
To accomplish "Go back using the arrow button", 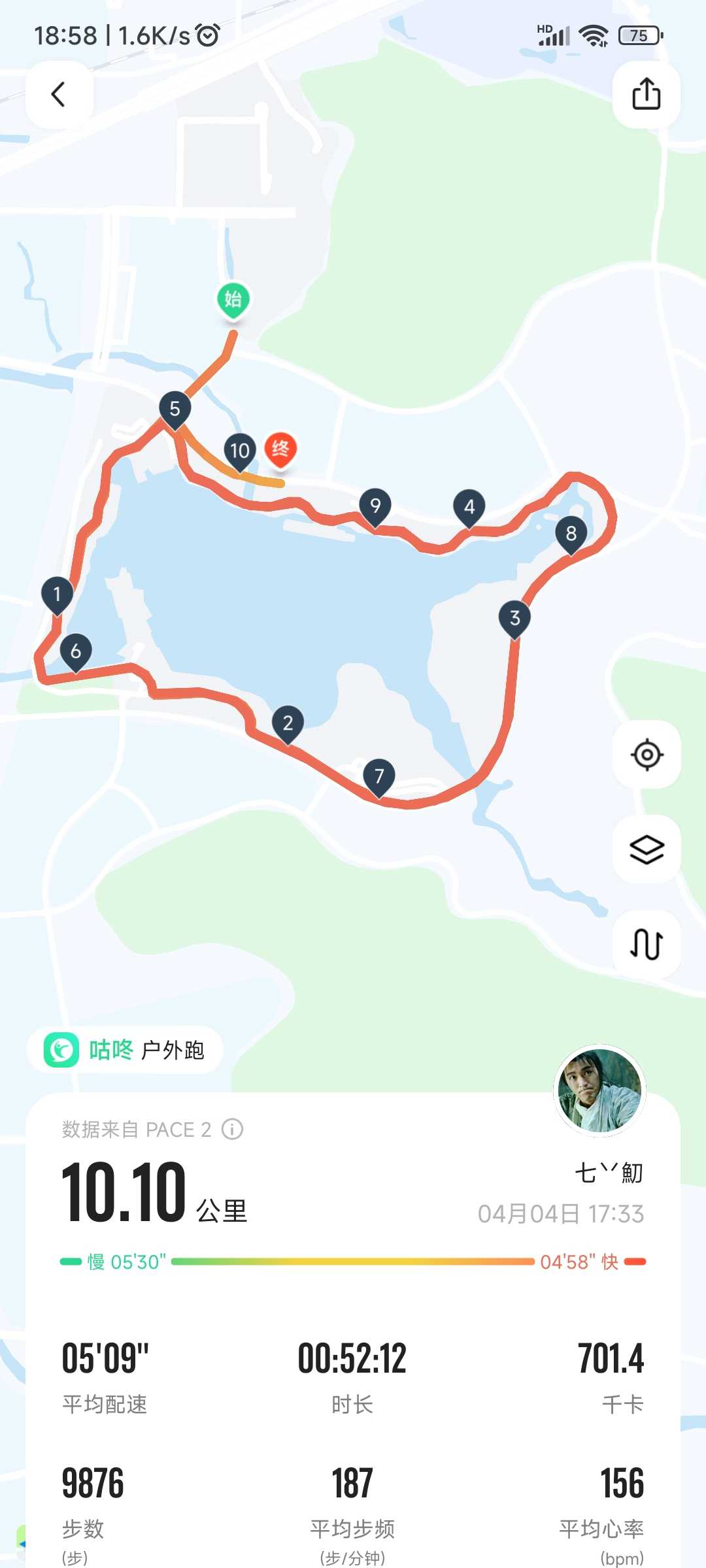I will click(x=59, y=95).
